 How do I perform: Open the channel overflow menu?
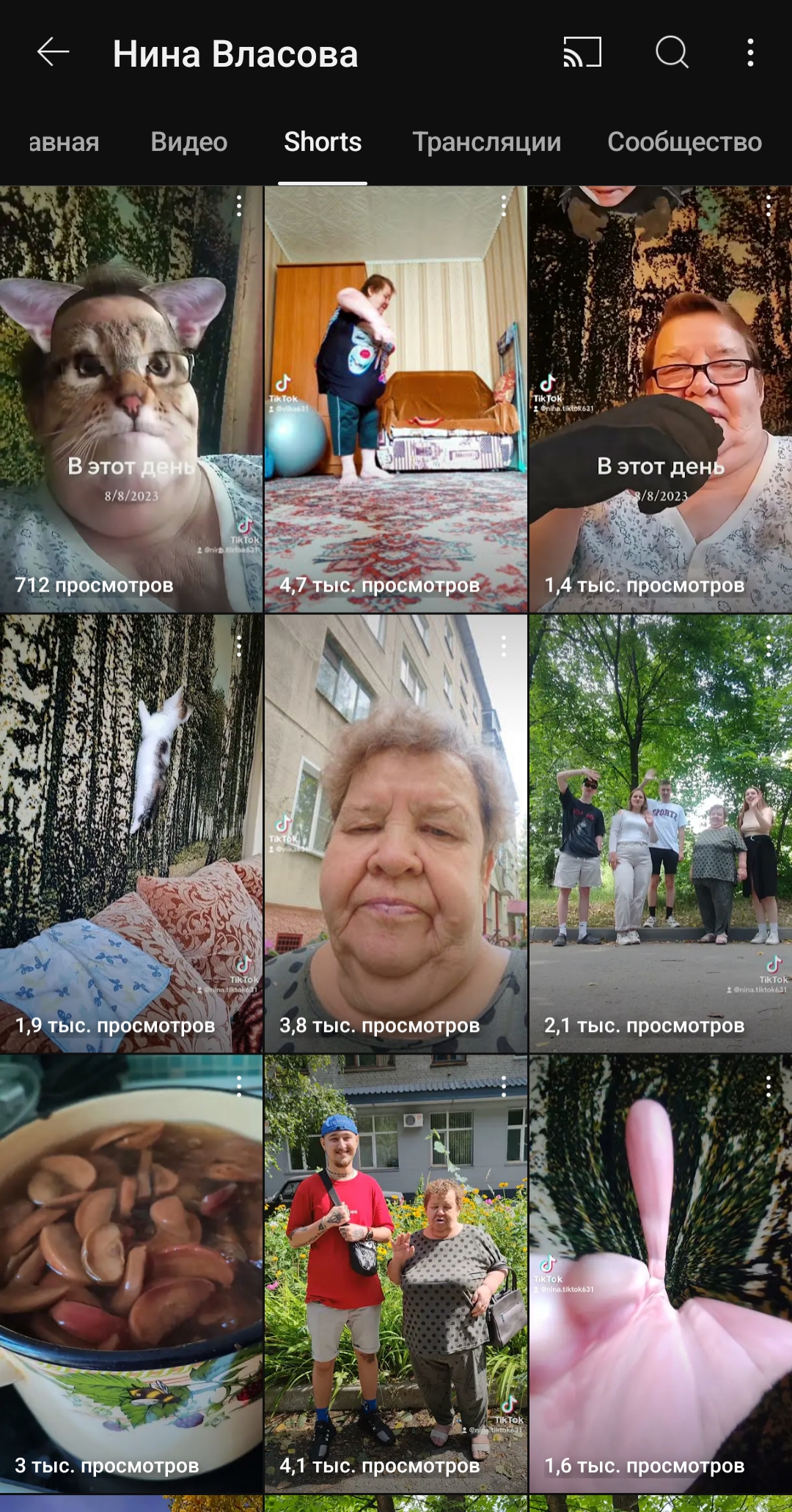pyautogui.click(x=749, y=53)
